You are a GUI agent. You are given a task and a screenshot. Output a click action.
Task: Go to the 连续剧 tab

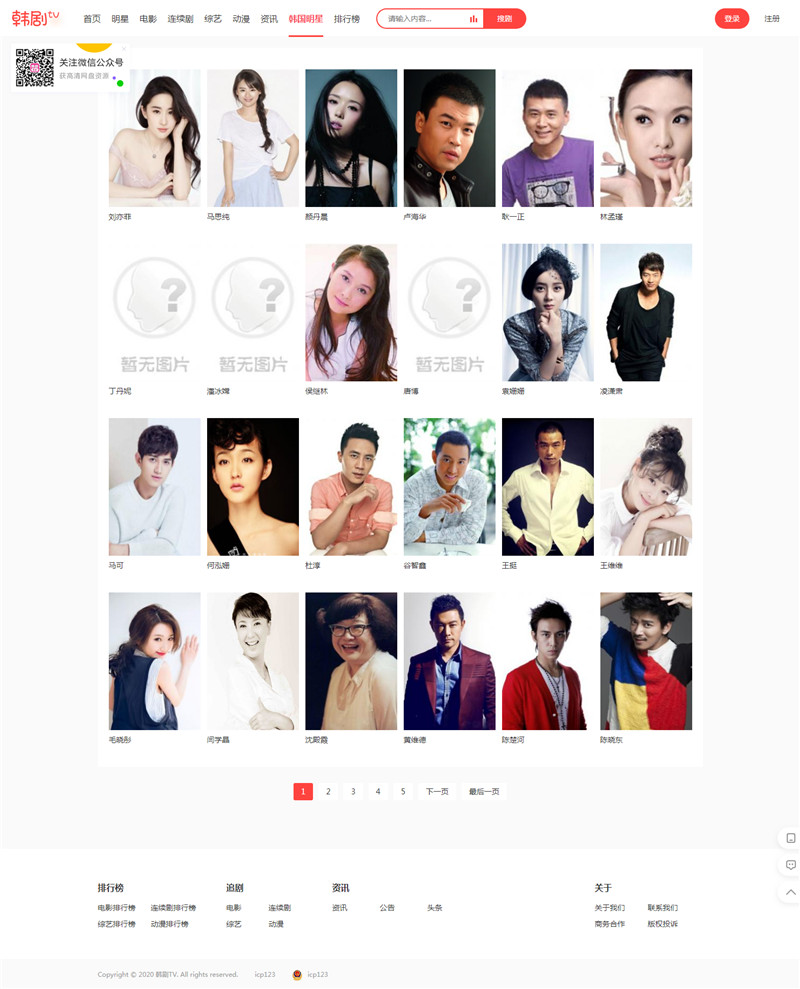(180, 19)
